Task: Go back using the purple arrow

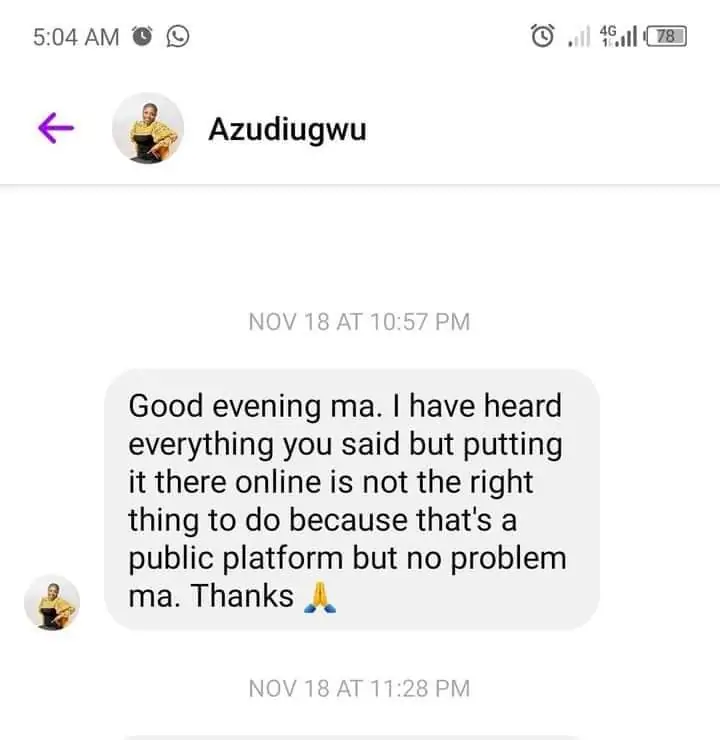Action: coord(56,127)
